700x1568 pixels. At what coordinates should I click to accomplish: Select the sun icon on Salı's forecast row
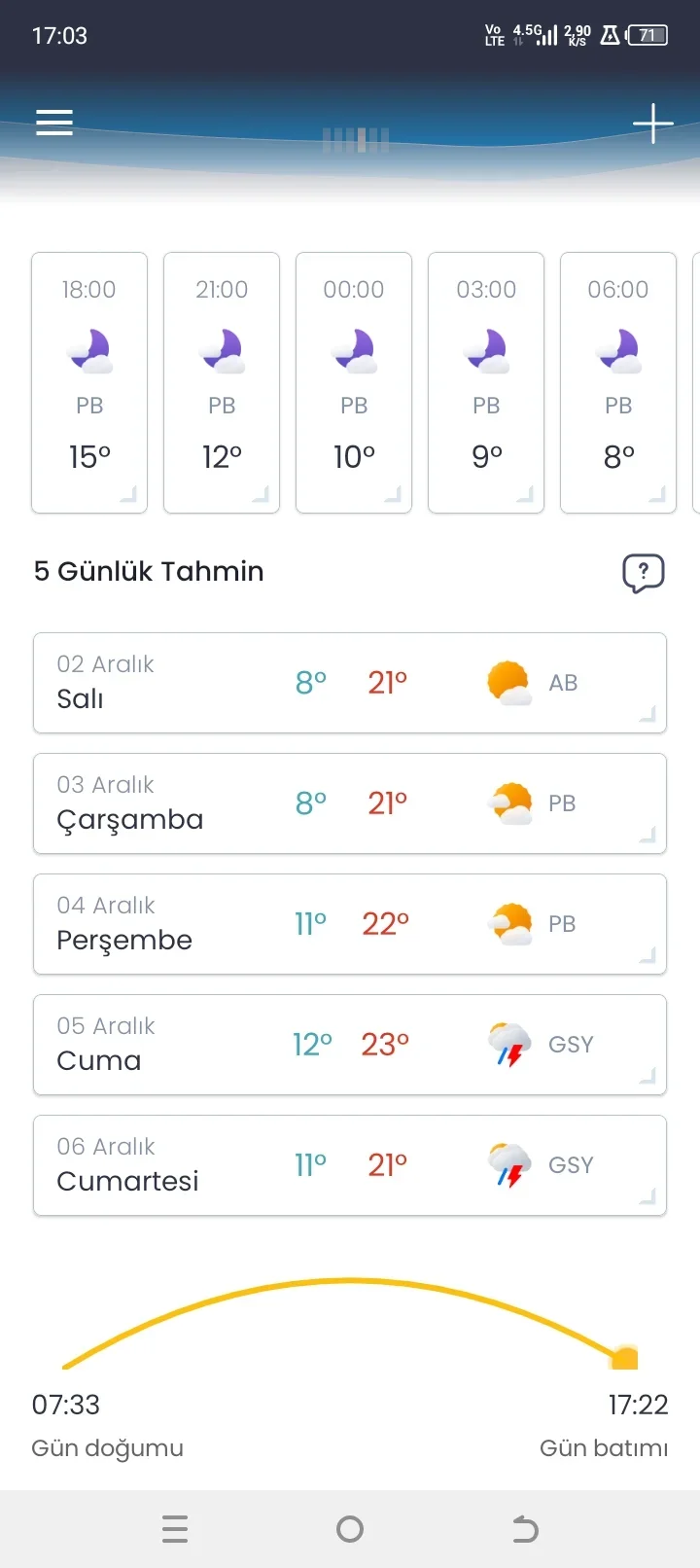tap(507, 682)
